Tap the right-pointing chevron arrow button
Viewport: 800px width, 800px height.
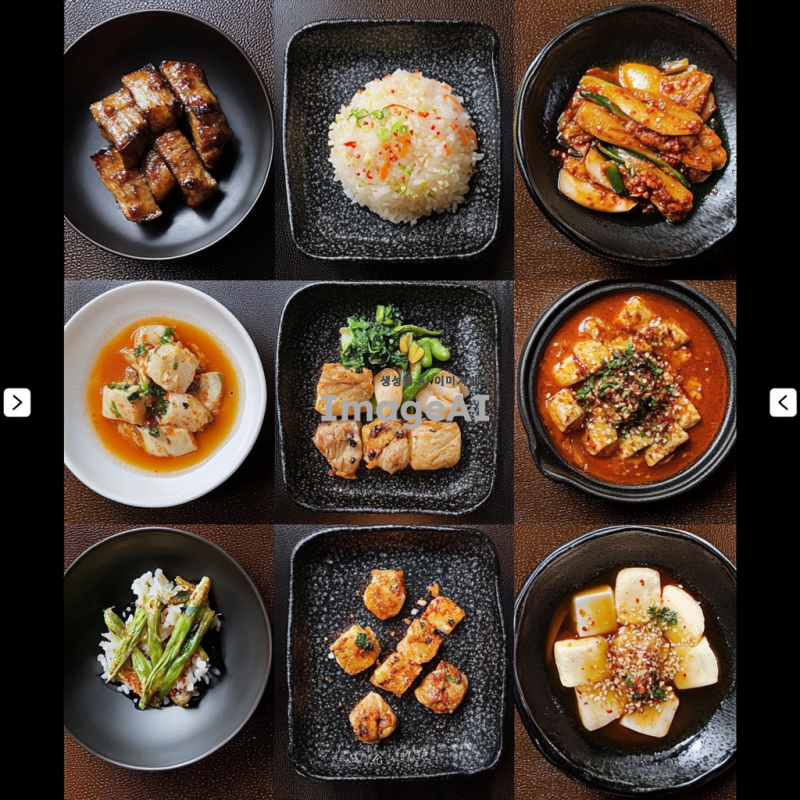(x=17, y=402)
